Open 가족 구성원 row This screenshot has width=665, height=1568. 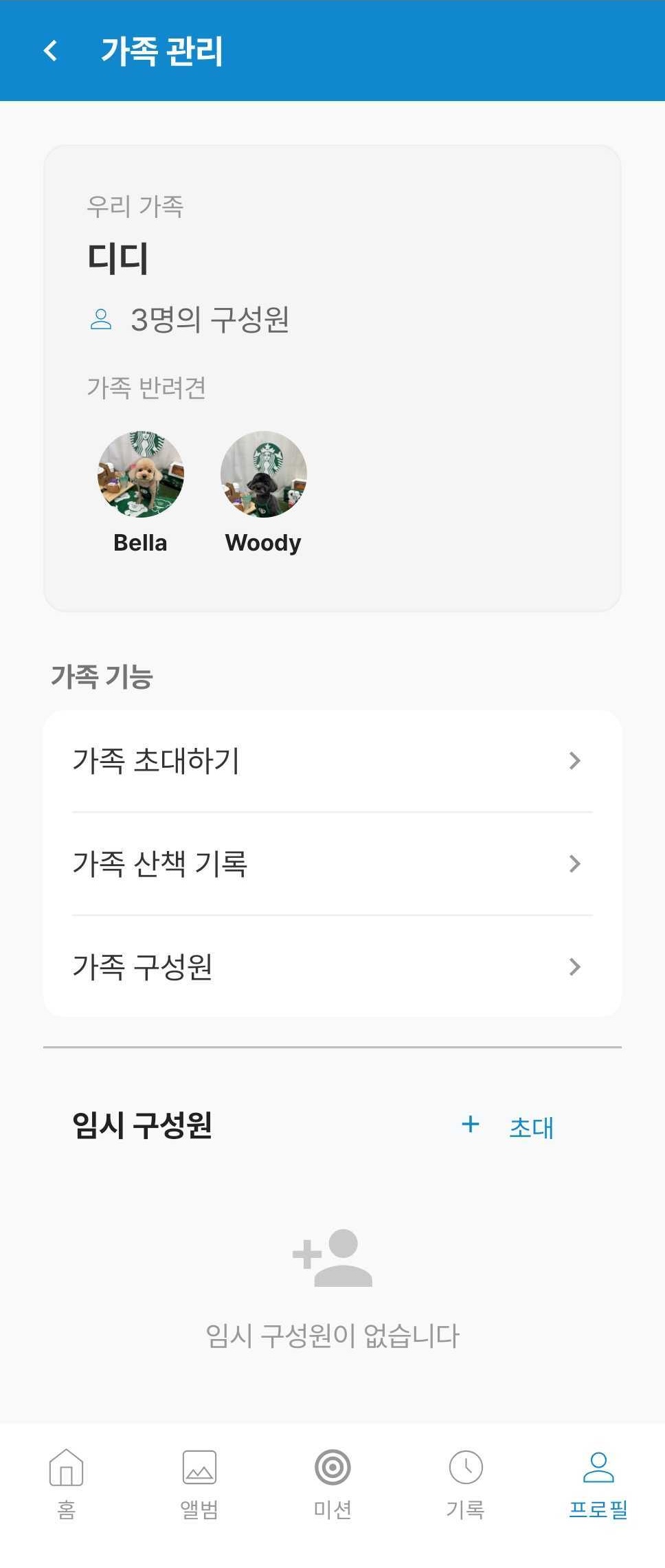click(332, 967)
